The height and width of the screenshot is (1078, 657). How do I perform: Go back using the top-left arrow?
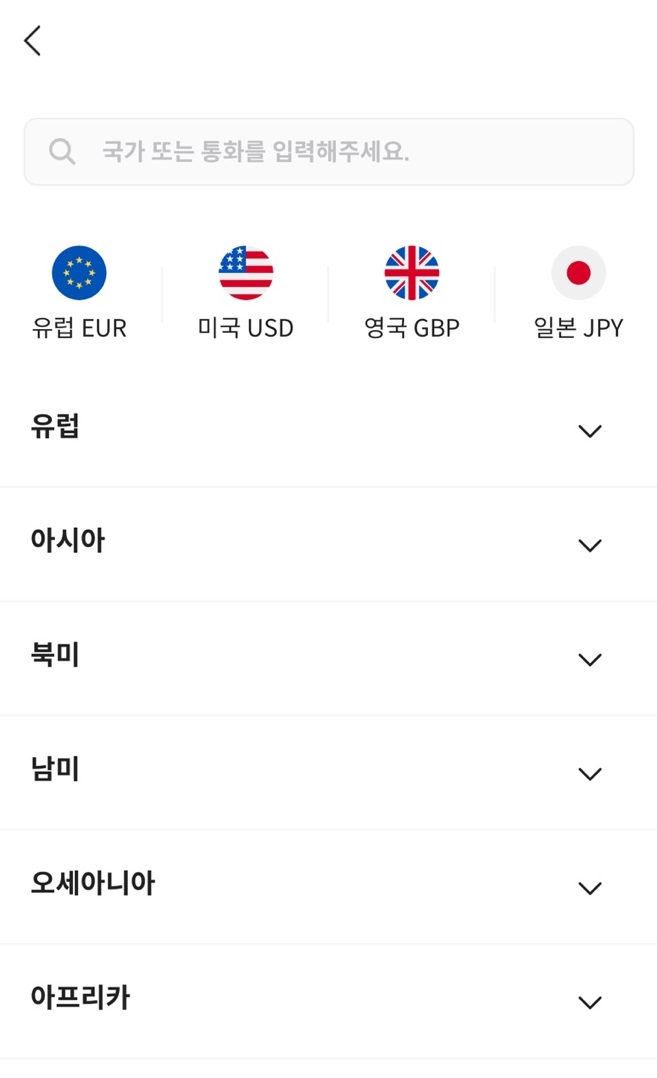coord(32,41)
